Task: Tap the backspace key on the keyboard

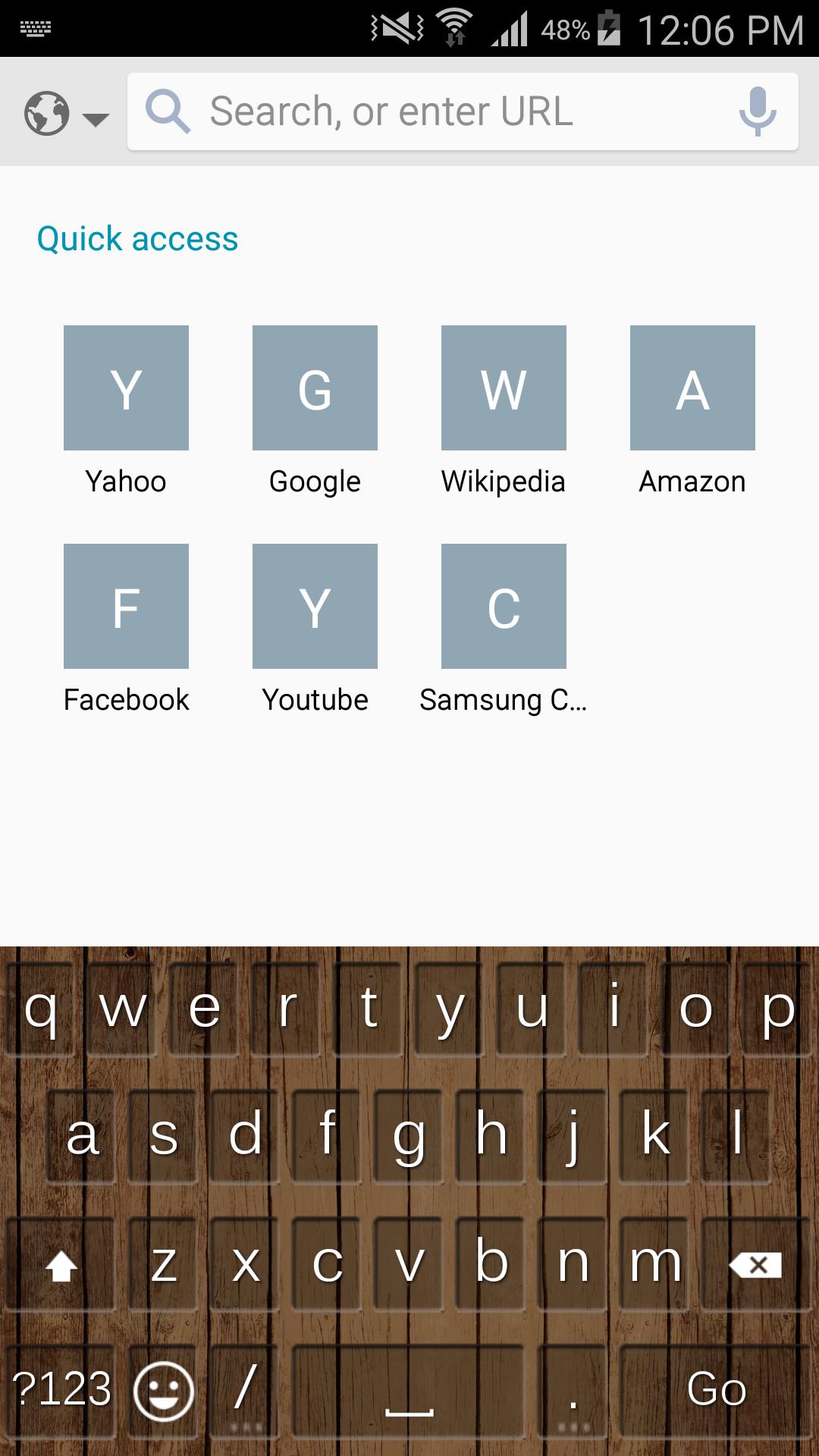Action: click(x=756, y=1263)
